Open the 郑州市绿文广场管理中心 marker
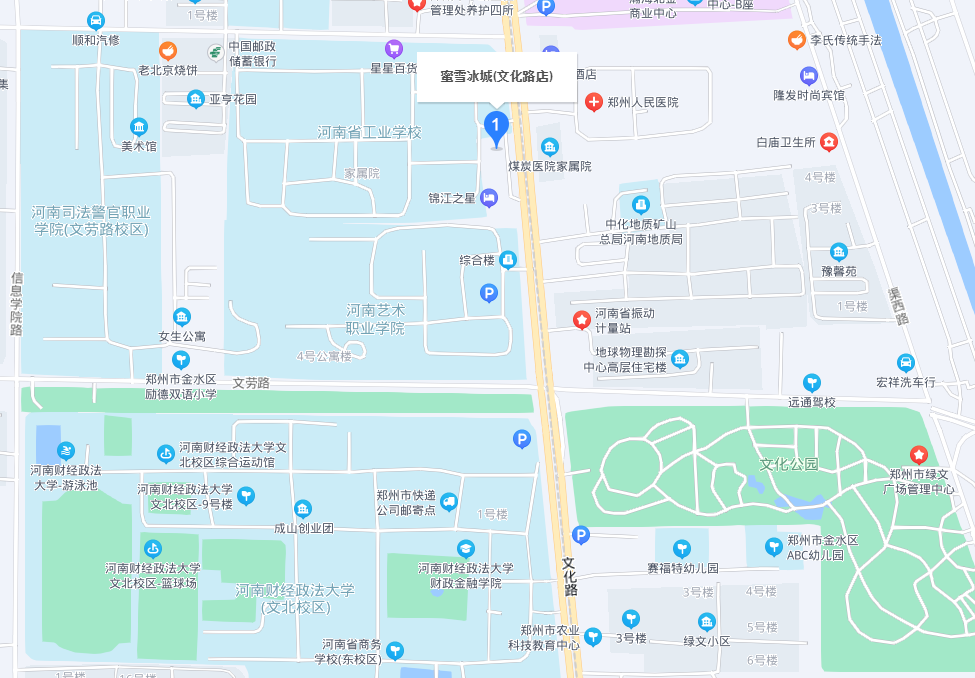Image resolution: width=975 pixels, height=678 pixels. pyautogui.click(x=919, y=455)
